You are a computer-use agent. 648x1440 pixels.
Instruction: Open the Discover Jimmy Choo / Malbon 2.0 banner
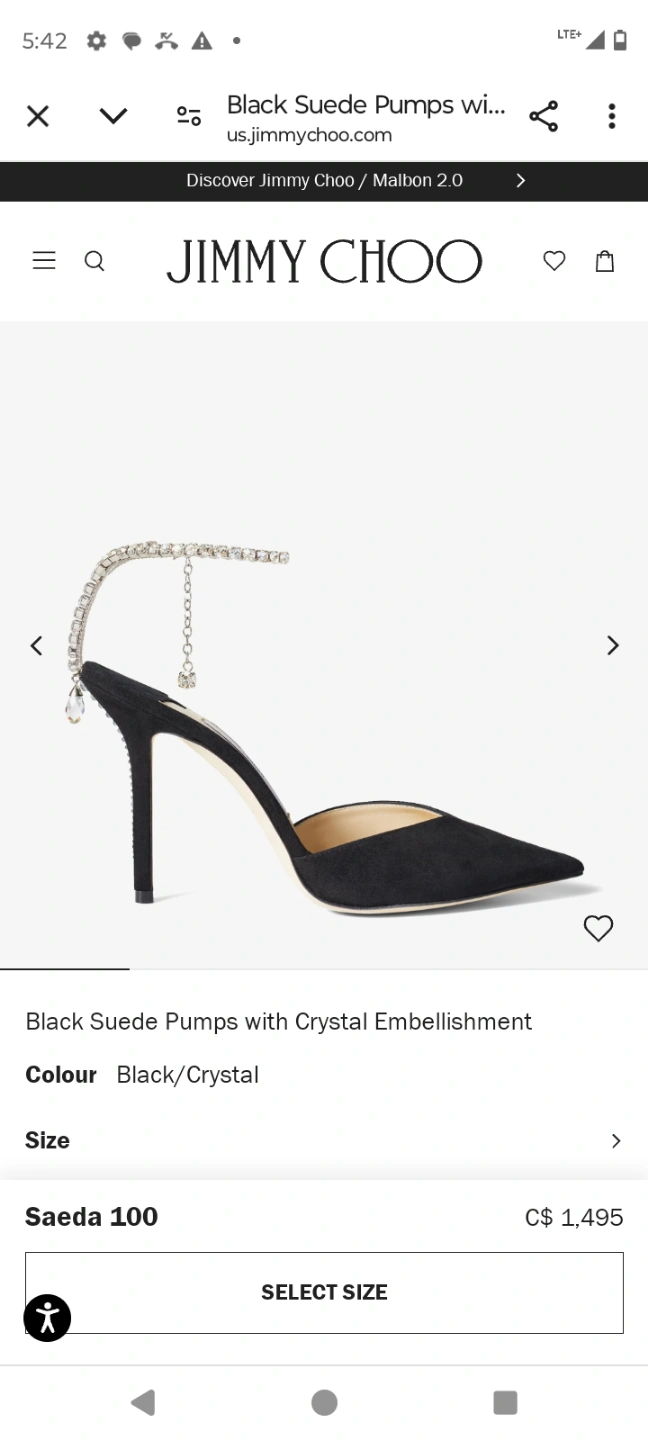(324, 181)
